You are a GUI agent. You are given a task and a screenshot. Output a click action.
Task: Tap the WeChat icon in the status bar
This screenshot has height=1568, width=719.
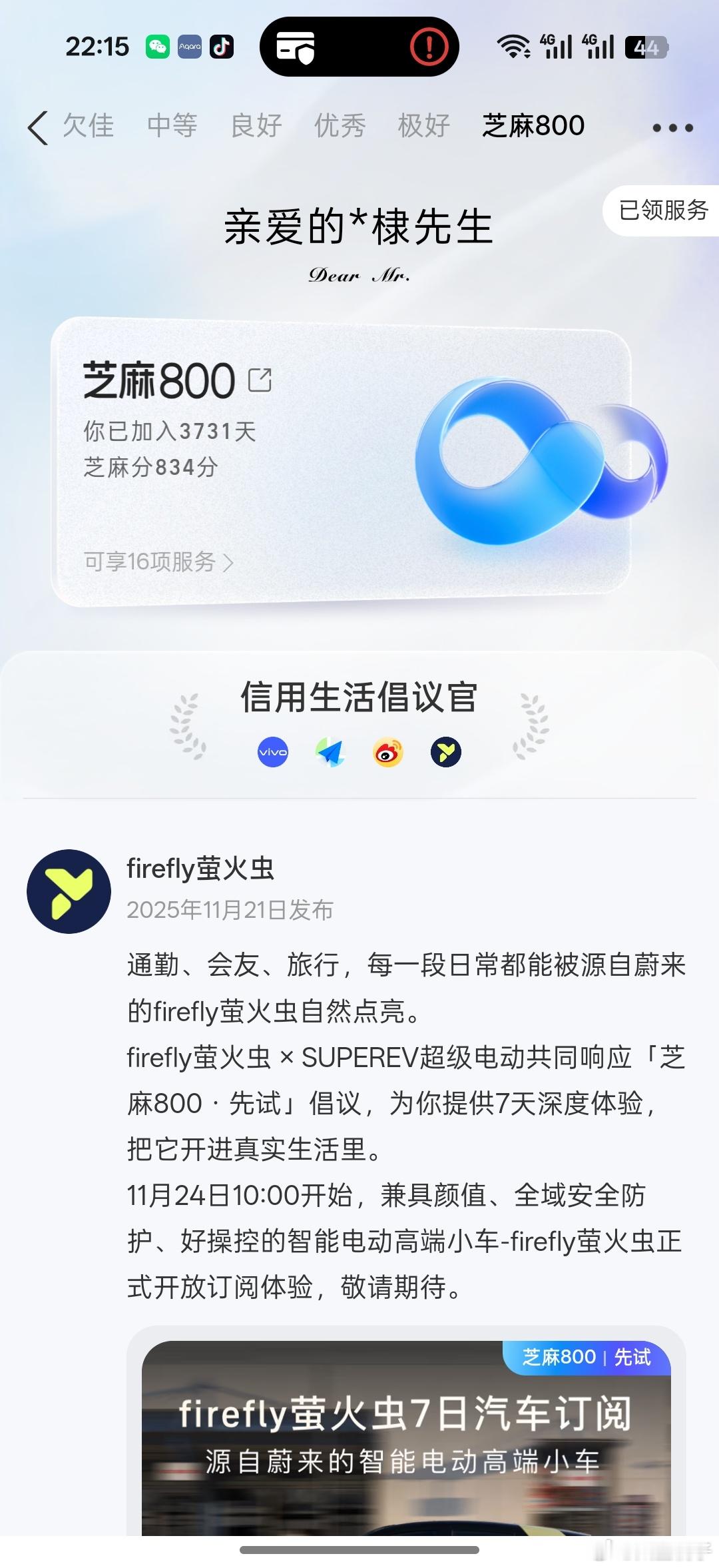[157, 45]
